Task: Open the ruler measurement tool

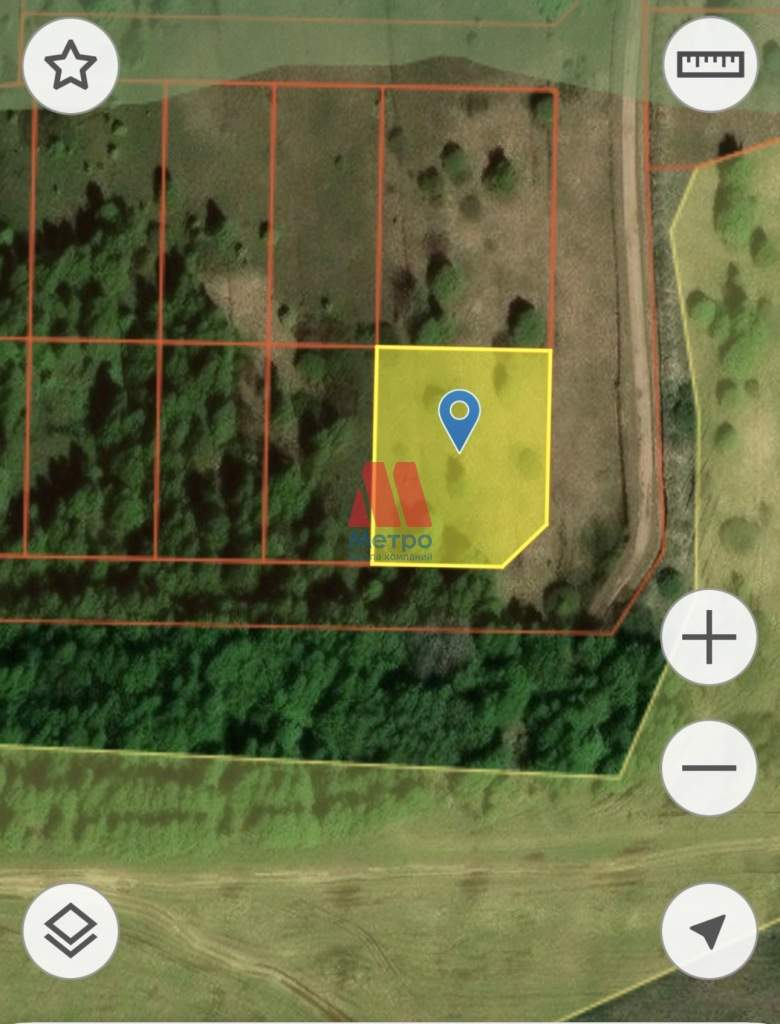Action: [x=710, y=64]
